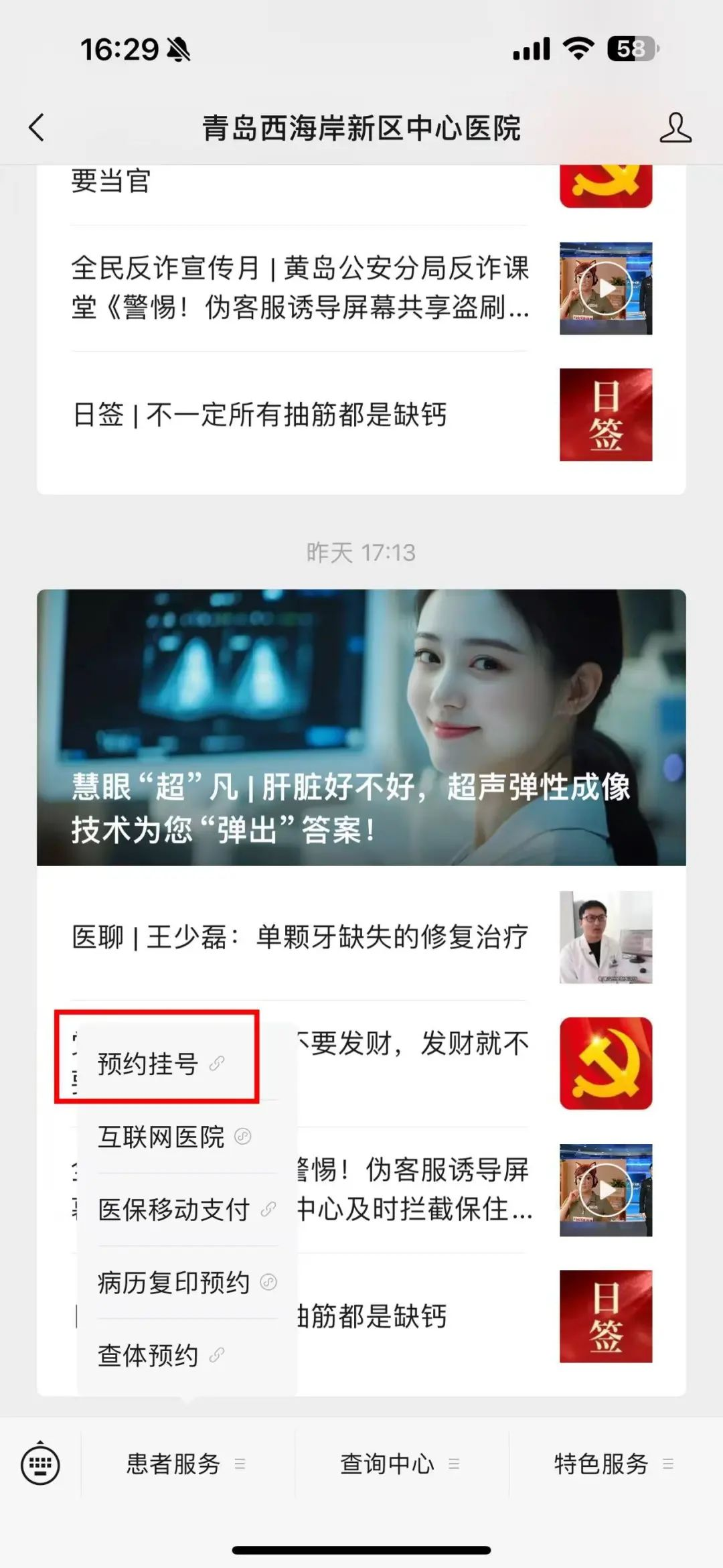Open the account profile icon

click(675, 127)
